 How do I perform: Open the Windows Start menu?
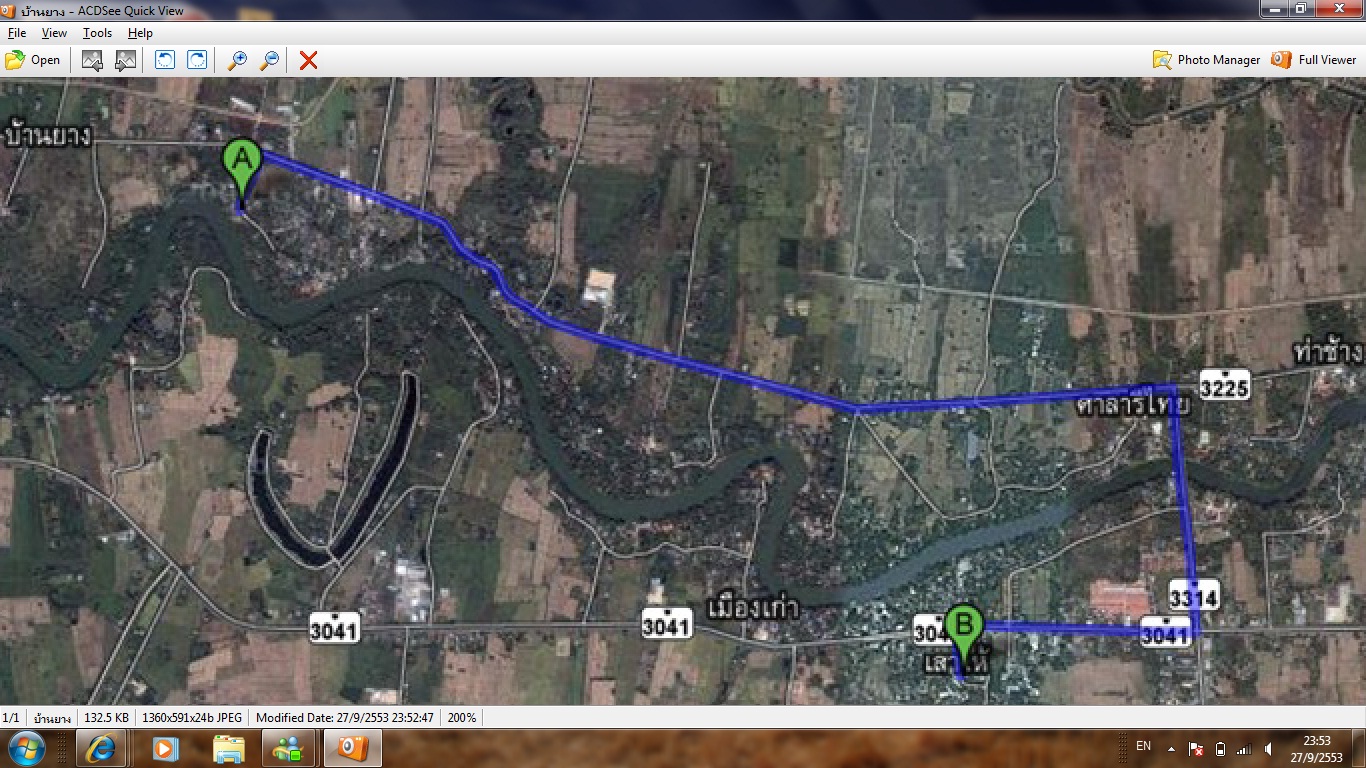pyautogui.click(x=25, y=747)
